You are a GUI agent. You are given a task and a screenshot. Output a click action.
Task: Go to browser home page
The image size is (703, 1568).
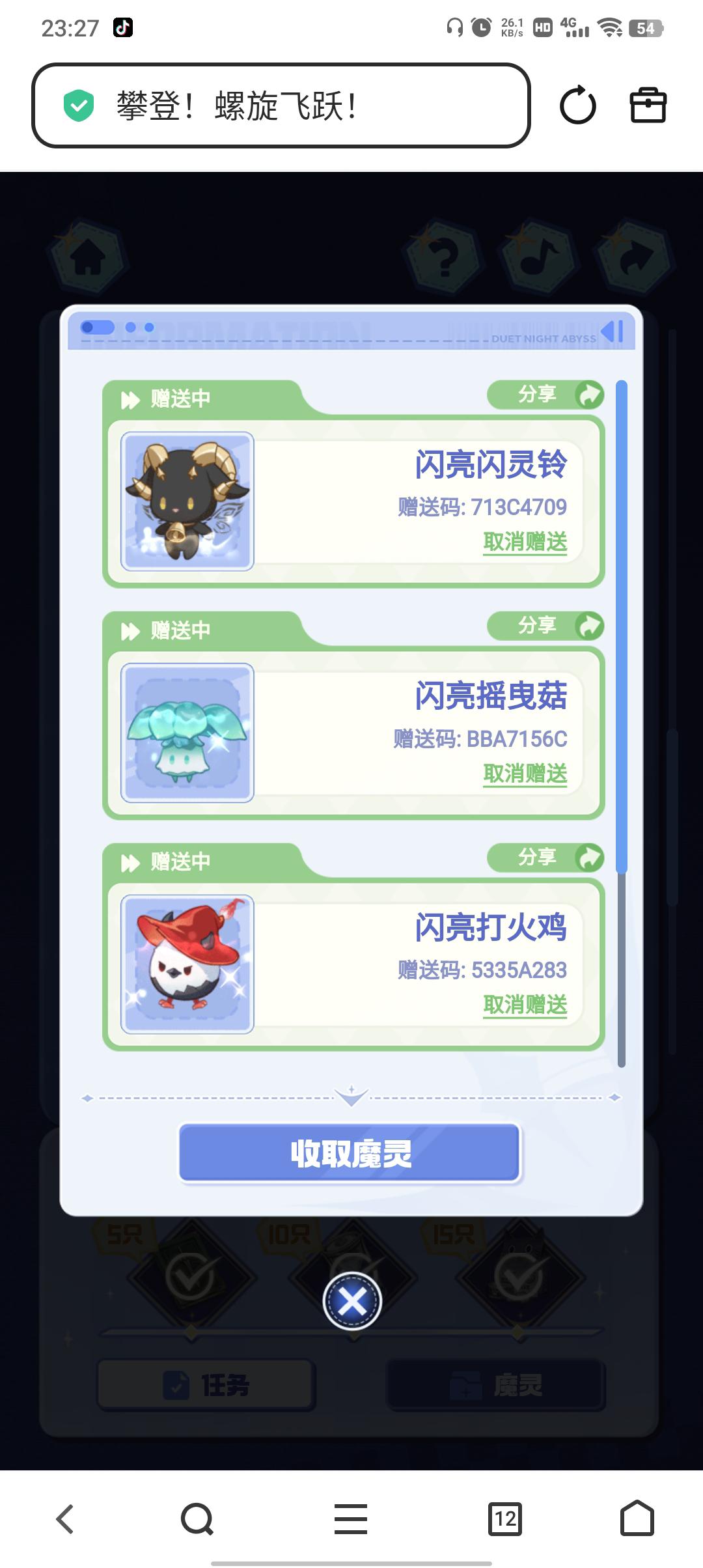pos(637,1519)
